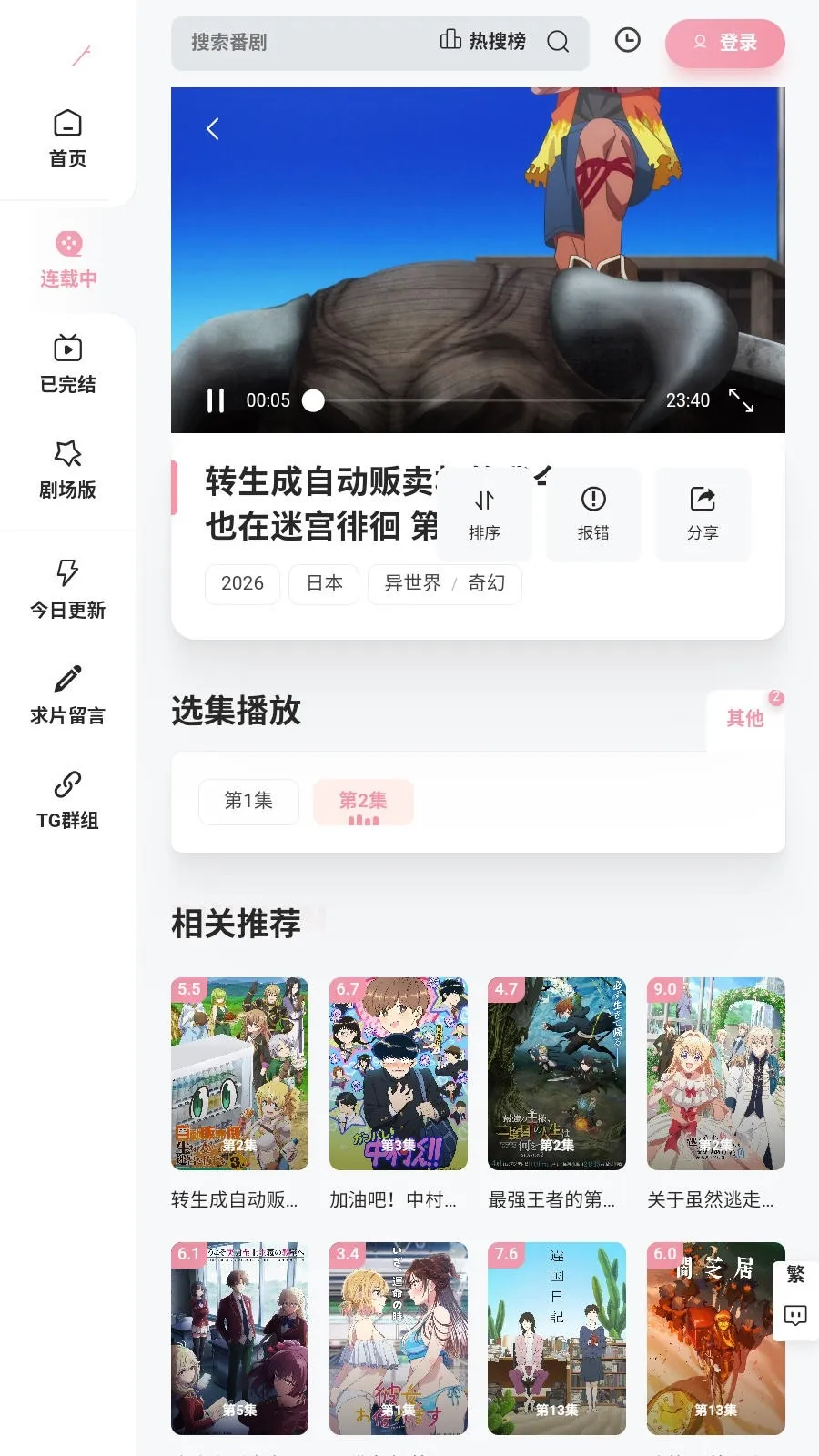Switch to the 已完结 completed section

[x=66, y=362]
